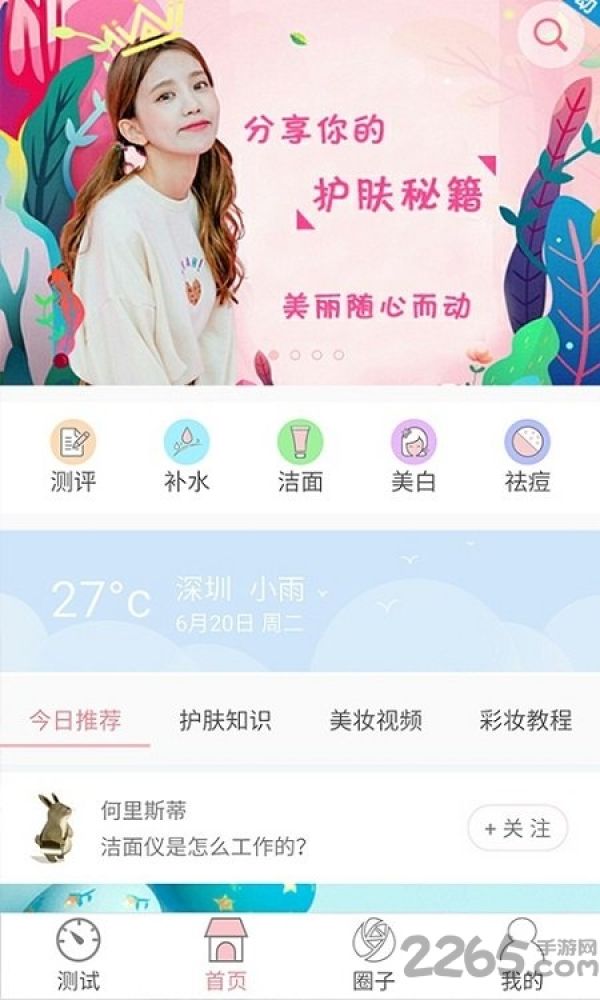Image resolution: width=600 pixels, height=1000 pixels.
Task: Switch to the 美妆视频 tab
Action: coord(376,721)
